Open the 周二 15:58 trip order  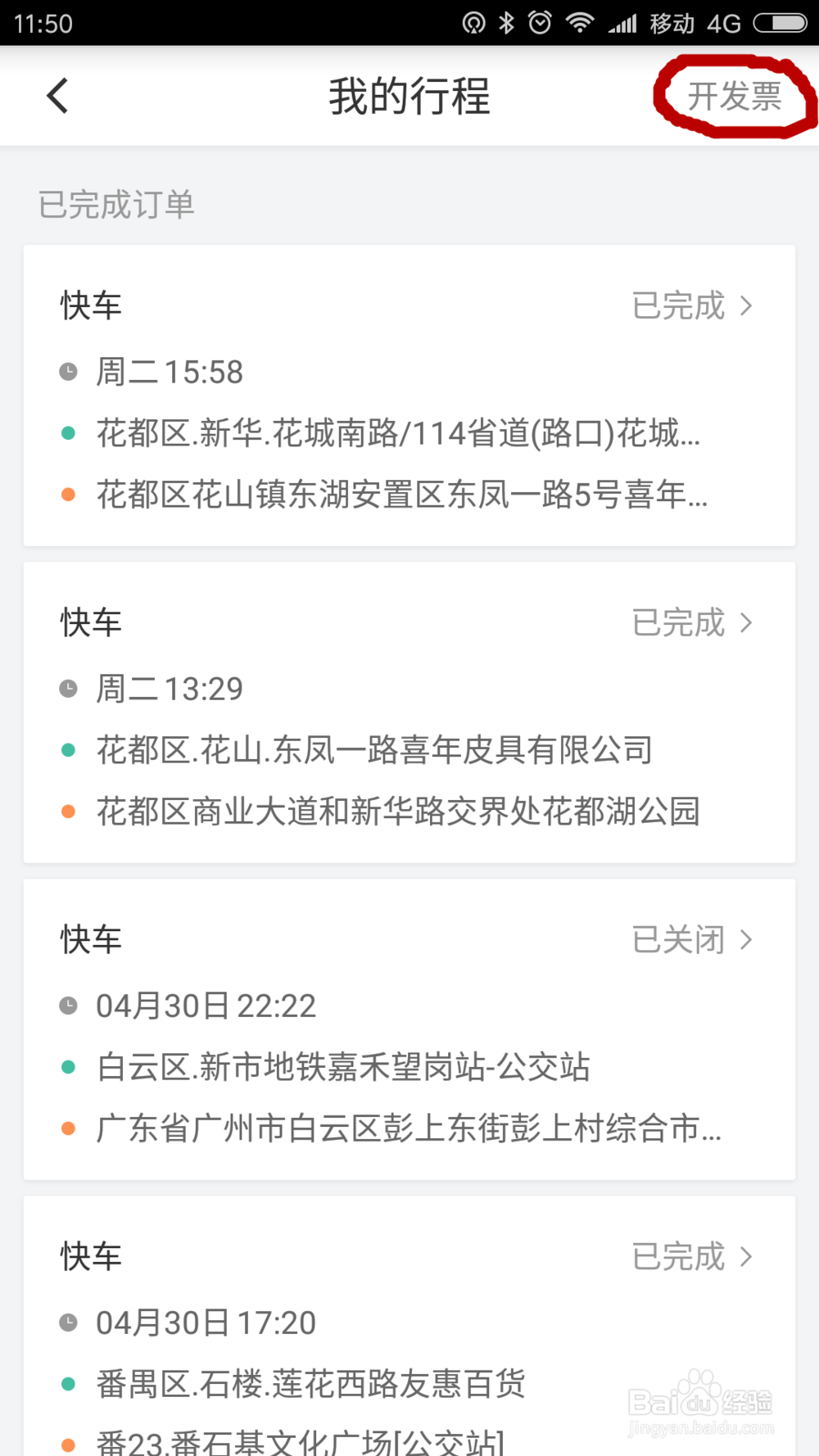409,396
